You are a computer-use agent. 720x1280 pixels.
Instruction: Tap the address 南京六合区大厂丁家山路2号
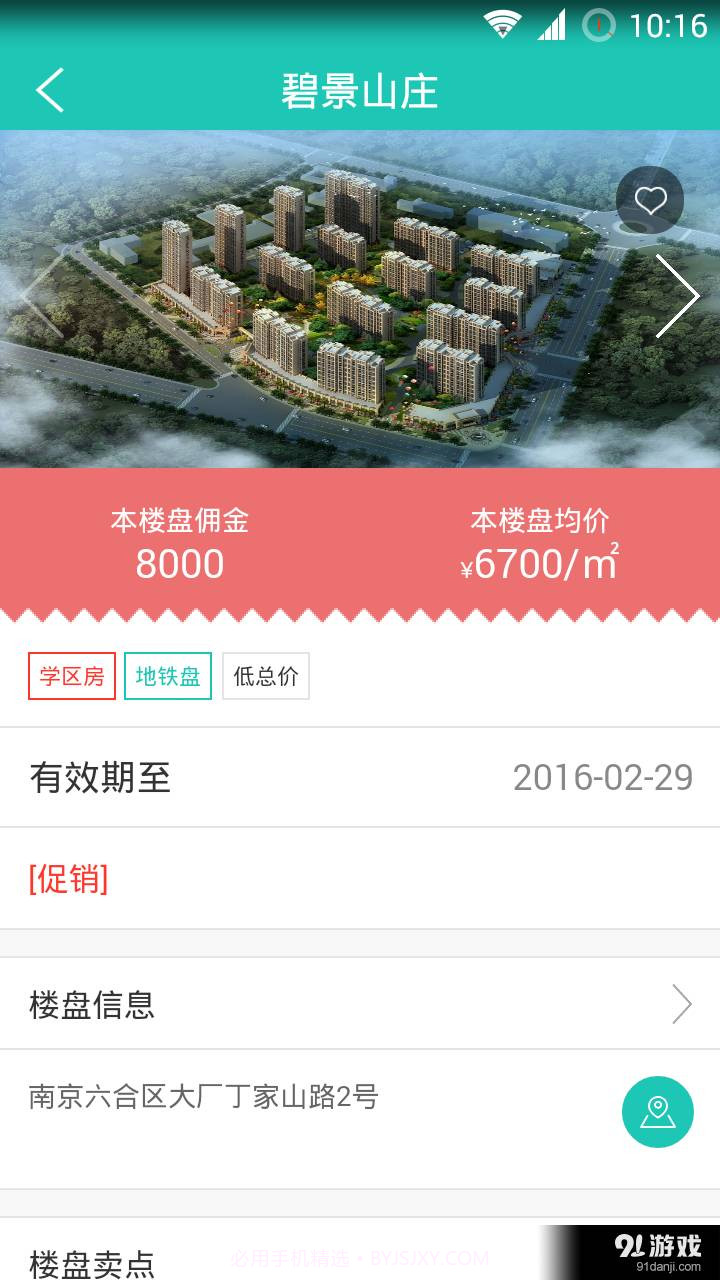[x=204, y=1096]
